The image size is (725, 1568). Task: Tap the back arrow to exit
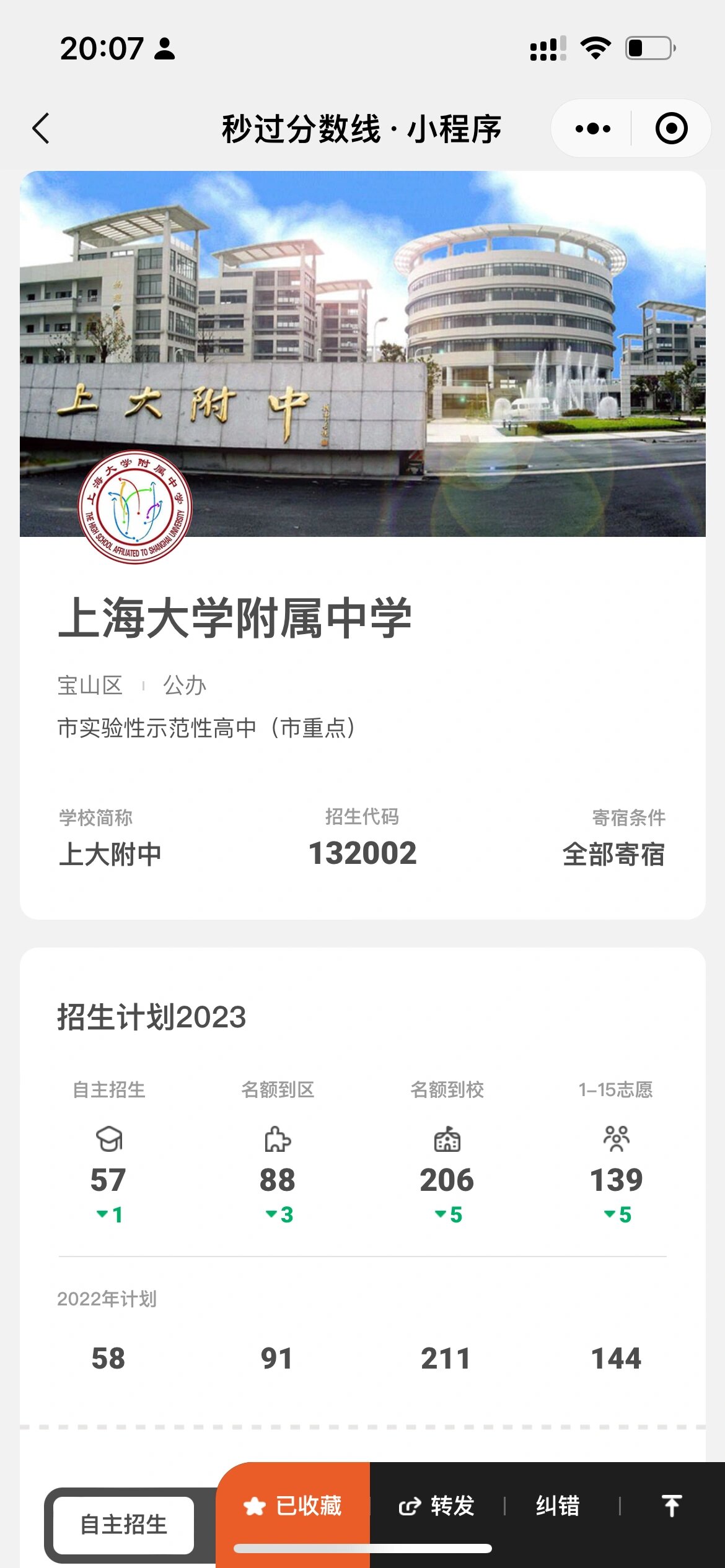coord(42,127)
